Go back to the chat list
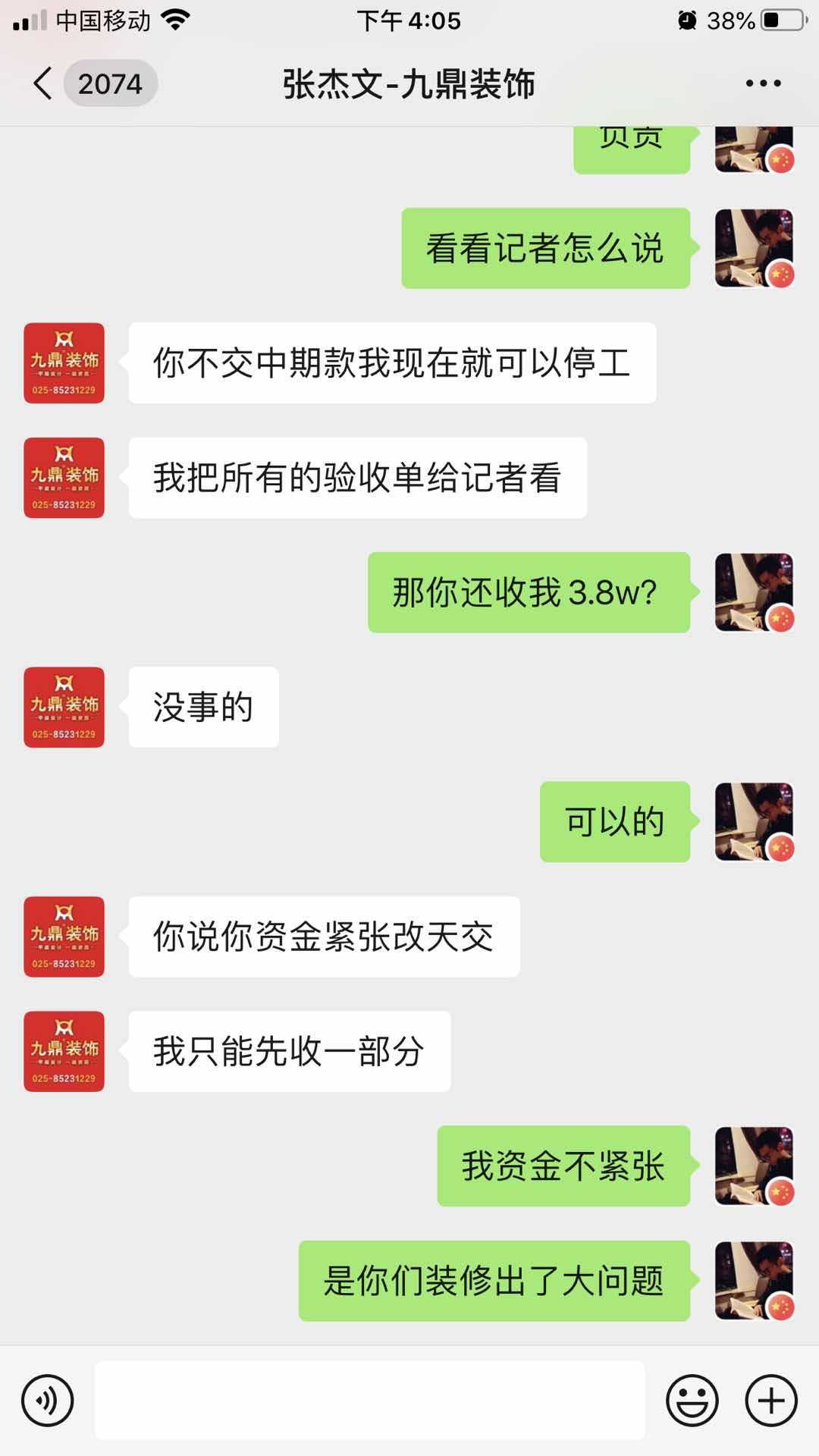Screen dimensions: 819x1456 coord(44,83)
